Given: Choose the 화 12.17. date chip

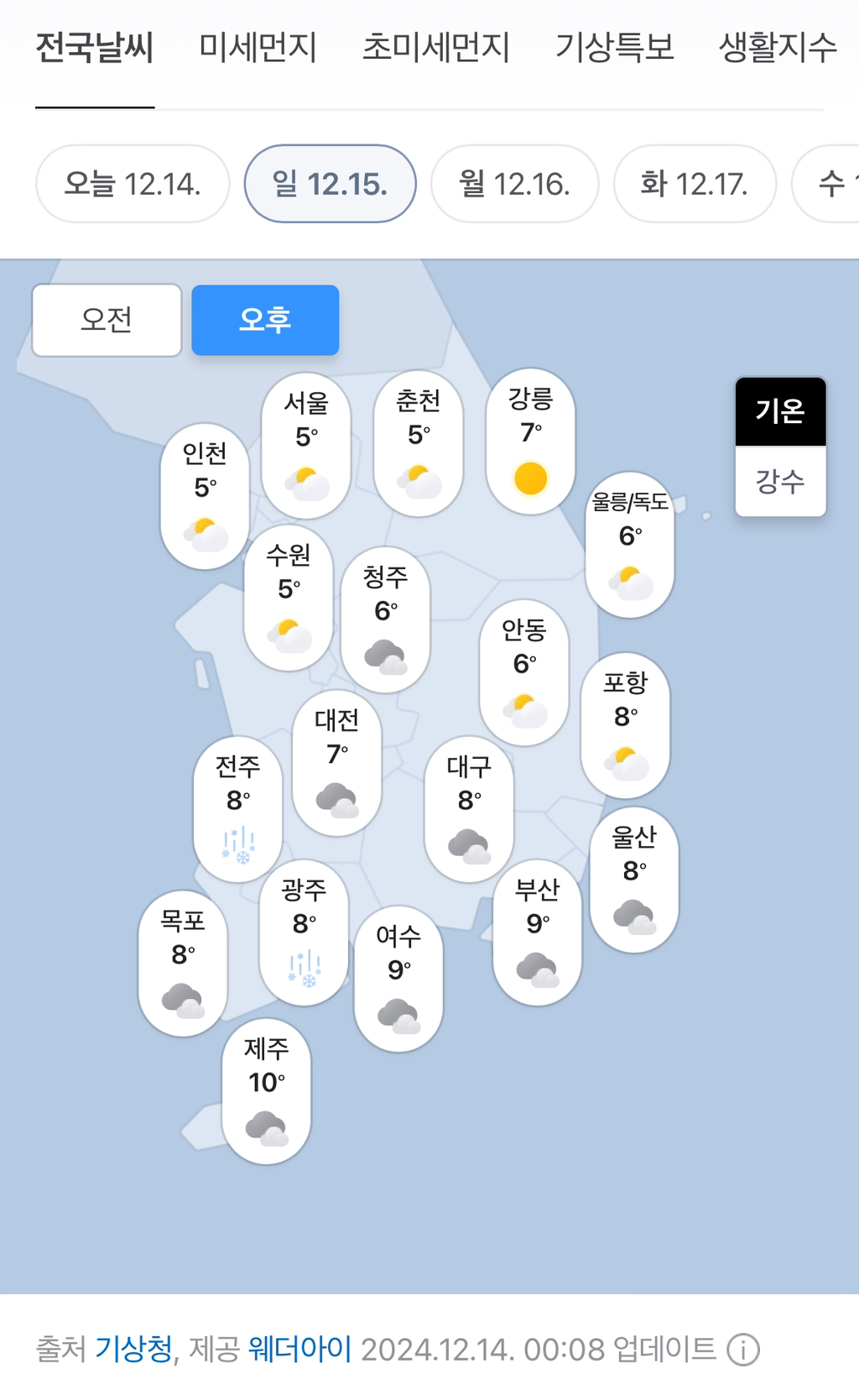Looking at the screenshot, I should tap(695, 184).
